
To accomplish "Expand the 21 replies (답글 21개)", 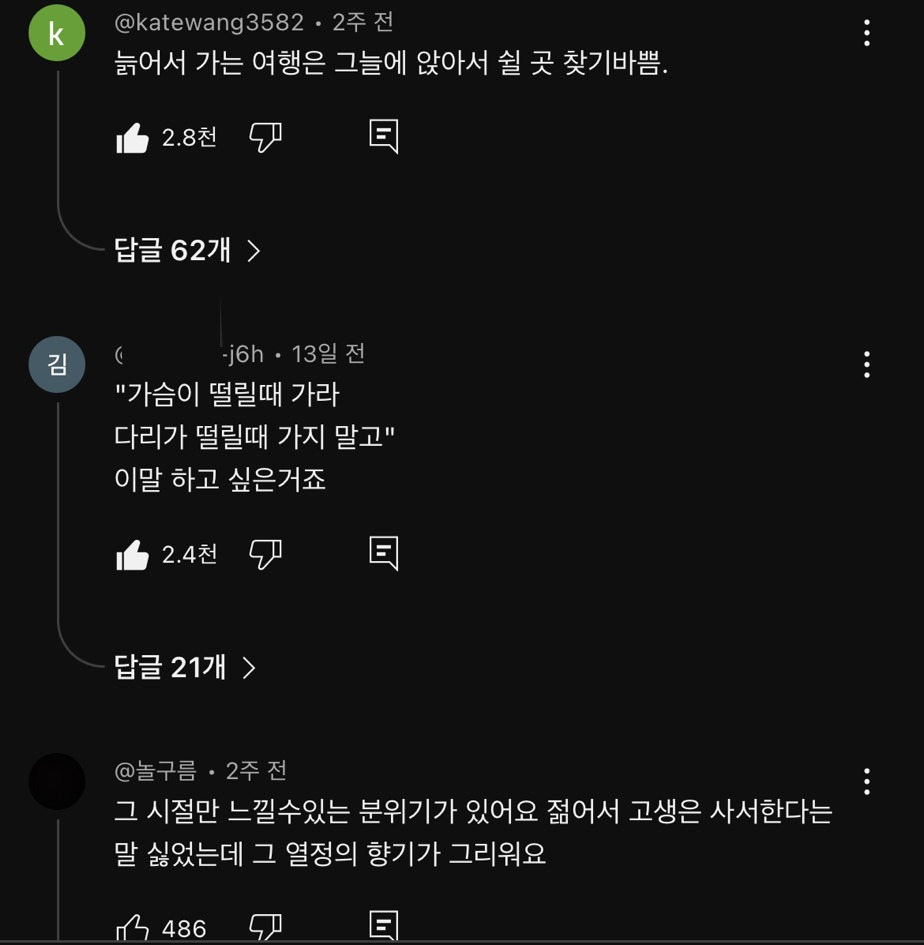I will 185,667.
